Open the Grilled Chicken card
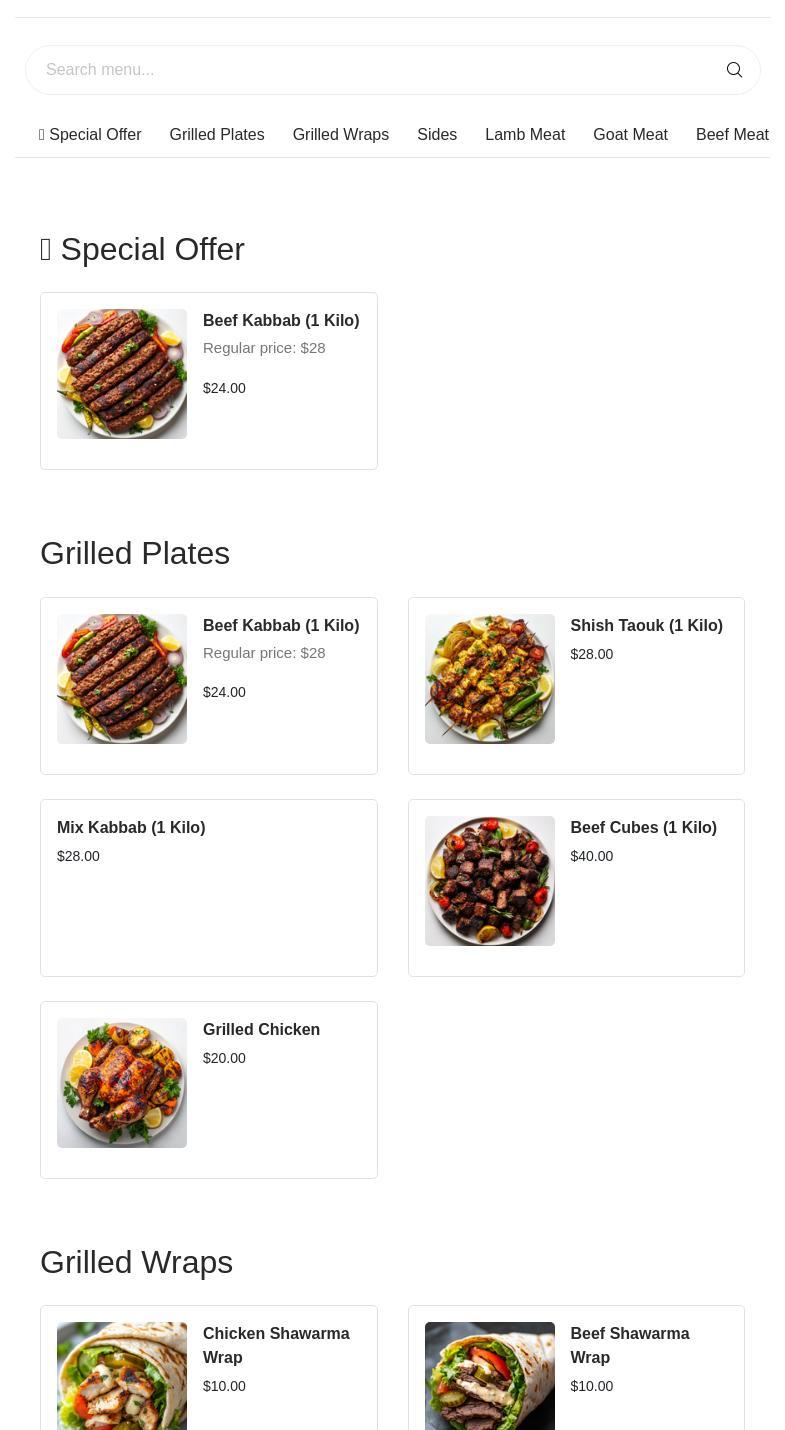This screenshot has width=785, height=1430. [209, 1090]
